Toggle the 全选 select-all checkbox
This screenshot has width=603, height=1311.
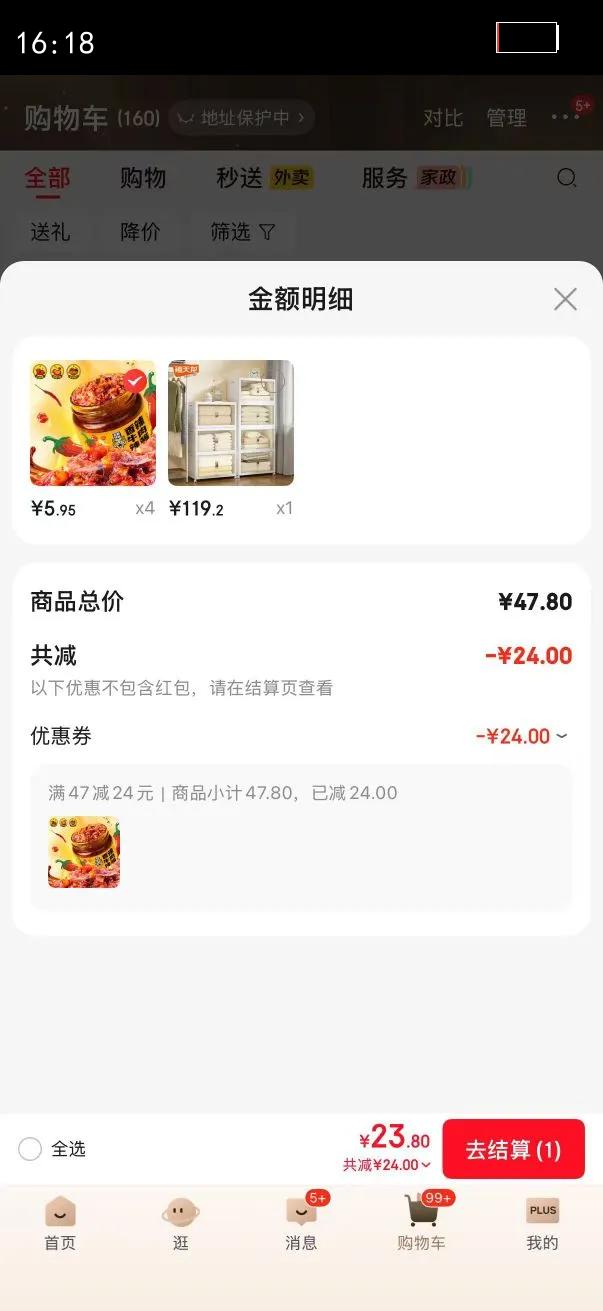(30, 1149)
